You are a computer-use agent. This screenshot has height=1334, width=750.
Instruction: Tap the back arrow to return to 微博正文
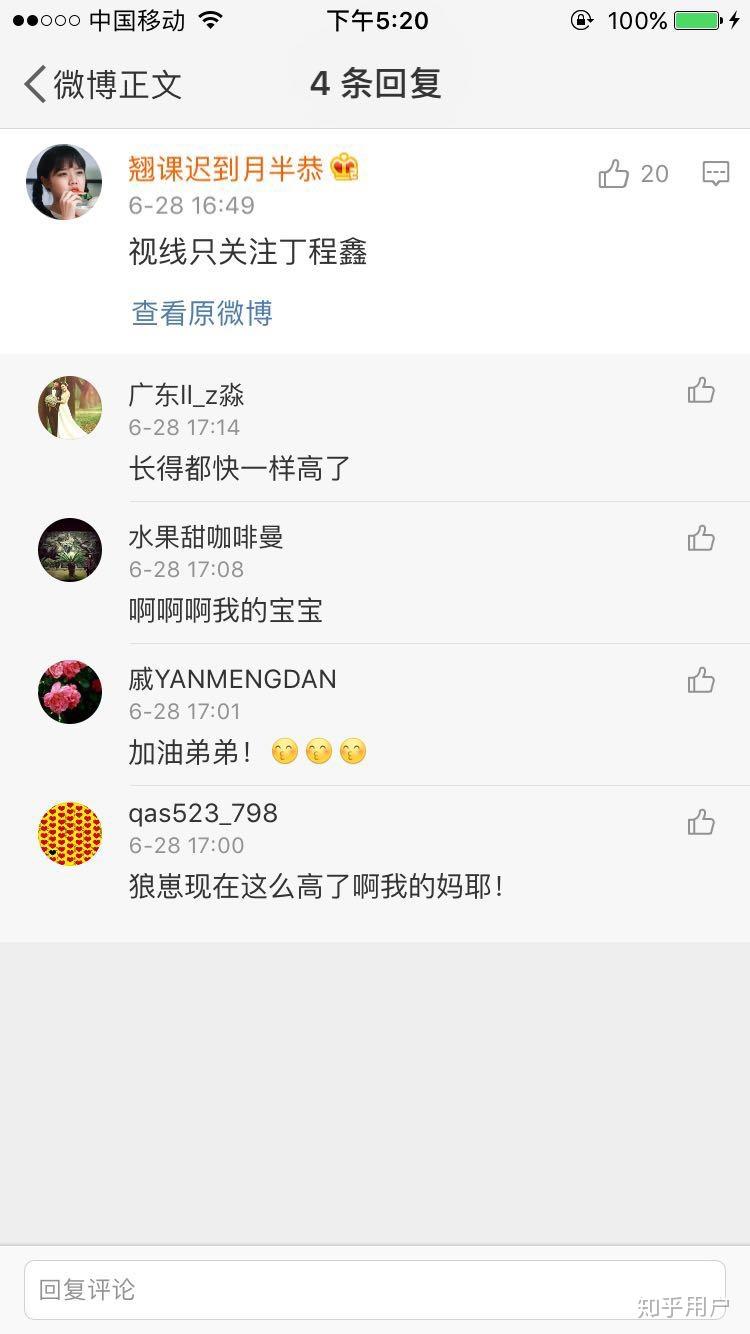coord(33,84)
